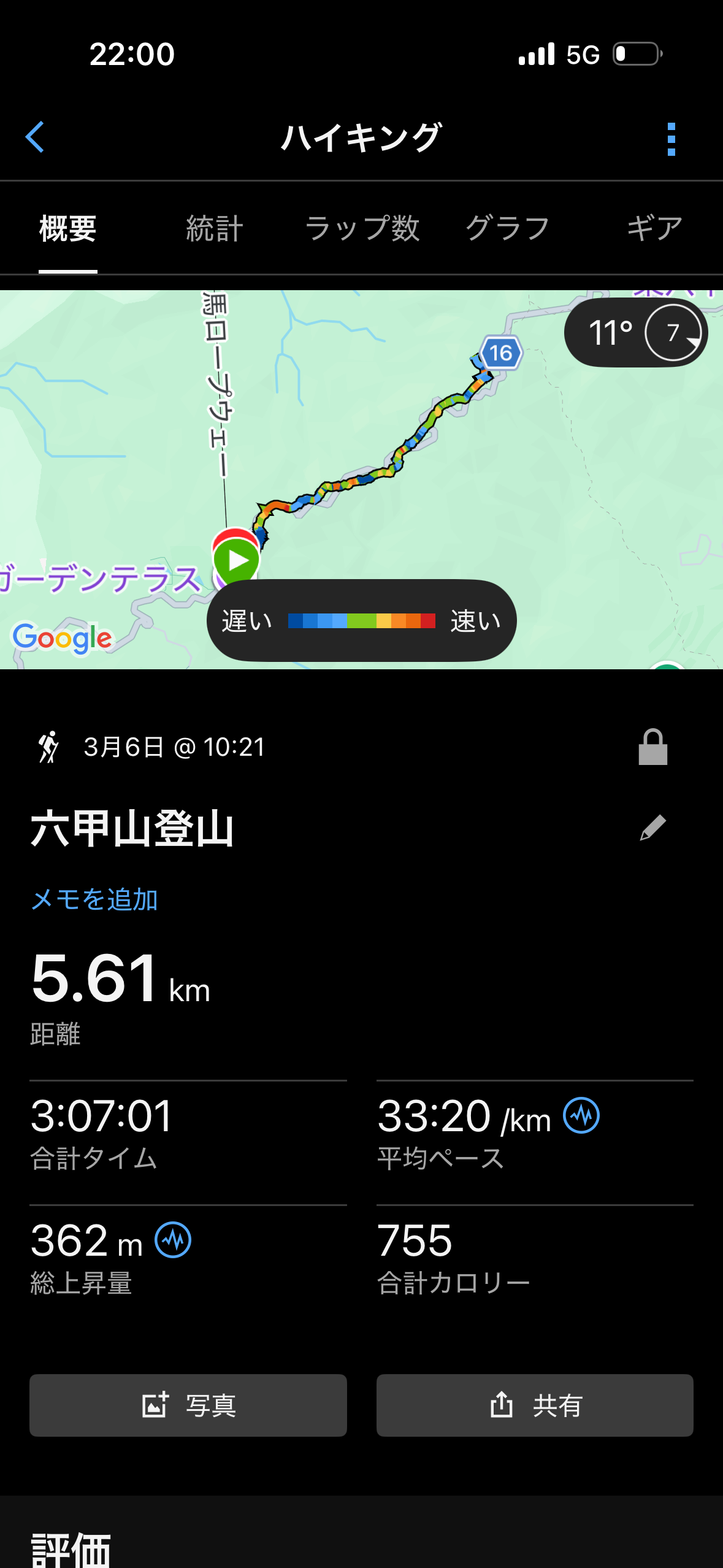723x1568 pixels.
Task: Select the 概要 tab
Action: click(68, 228)
